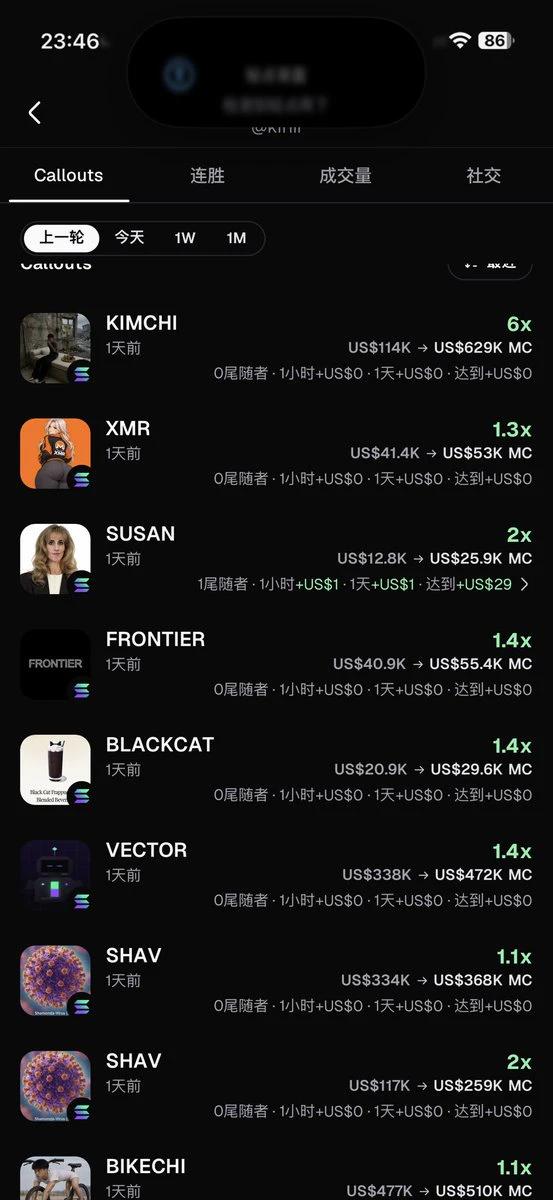Screen dimensions: 553x1200
Task: Open the SUSAN callout row
Action: [x=276, y=559]
